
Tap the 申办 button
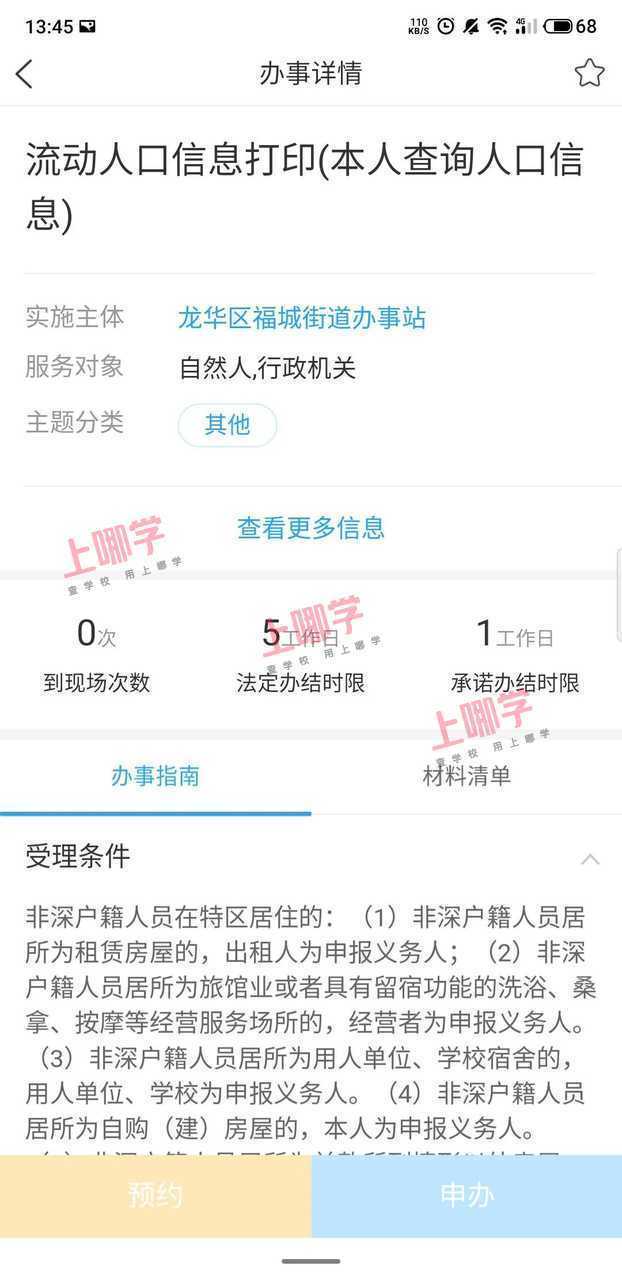pyautogui.click(x=466, y=1195)
